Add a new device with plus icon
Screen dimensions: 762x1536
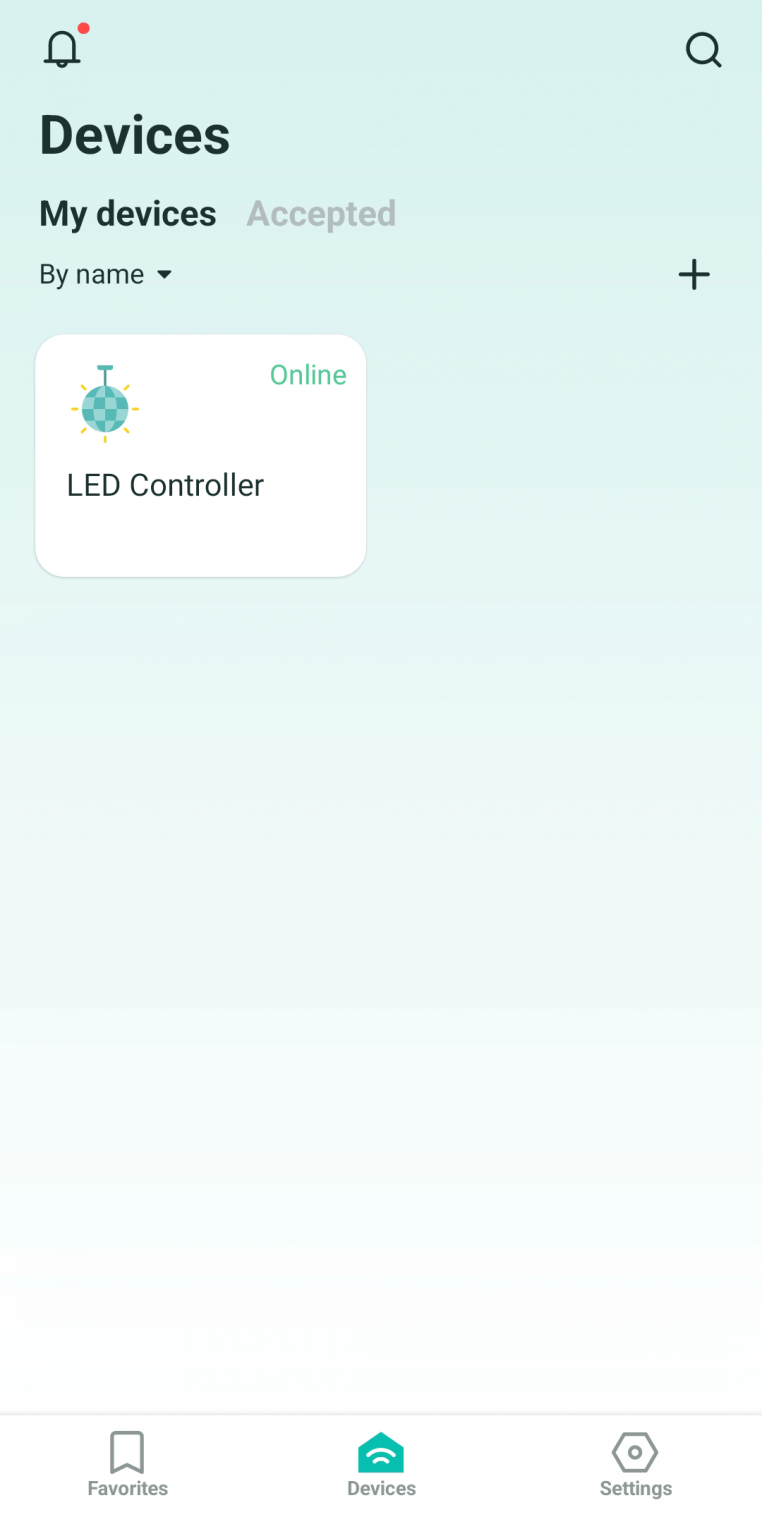(694, 275)
